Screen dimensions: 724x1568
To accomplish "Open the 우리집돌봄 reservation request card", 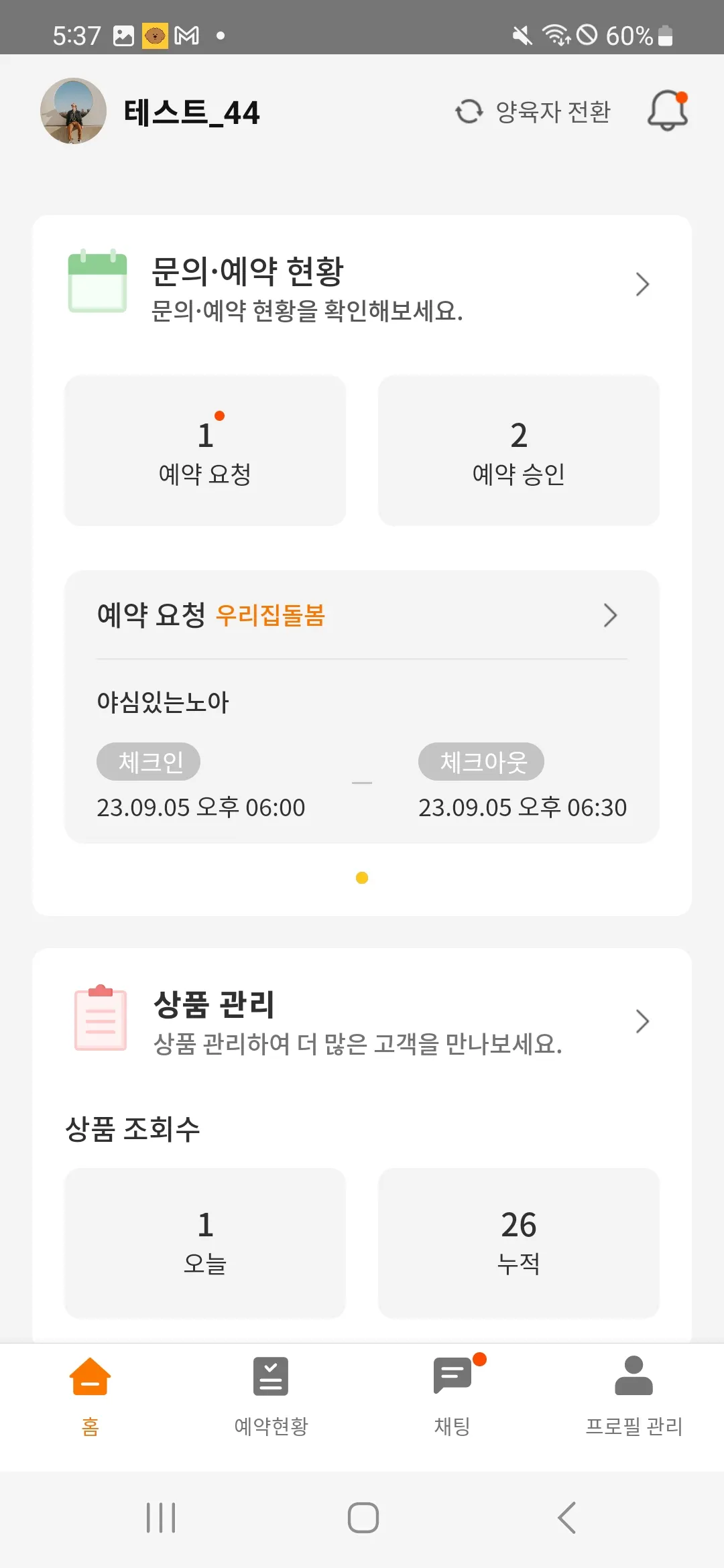I will tap(362, 707).
